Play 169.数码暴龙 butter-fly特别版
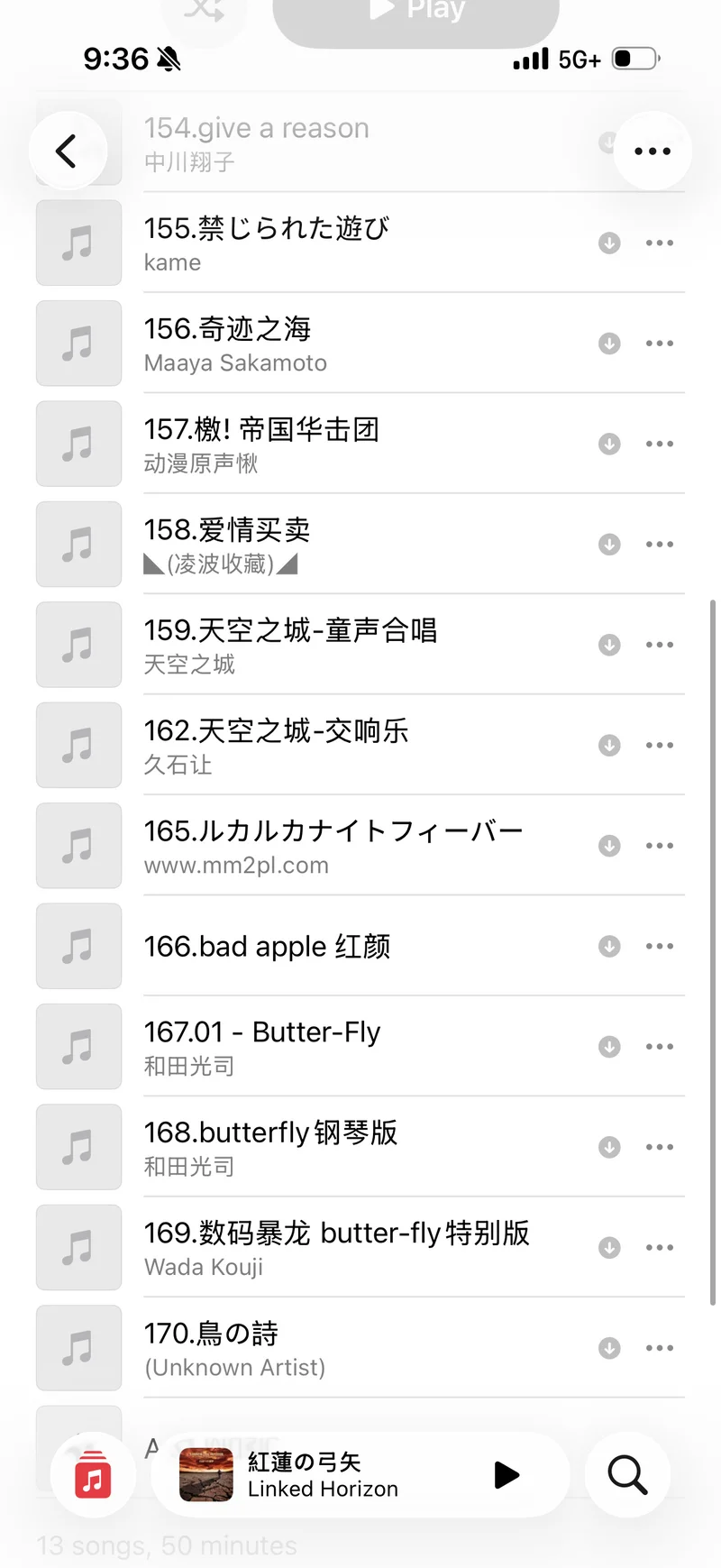721x1568 pixels. [x=360, y=1248]
